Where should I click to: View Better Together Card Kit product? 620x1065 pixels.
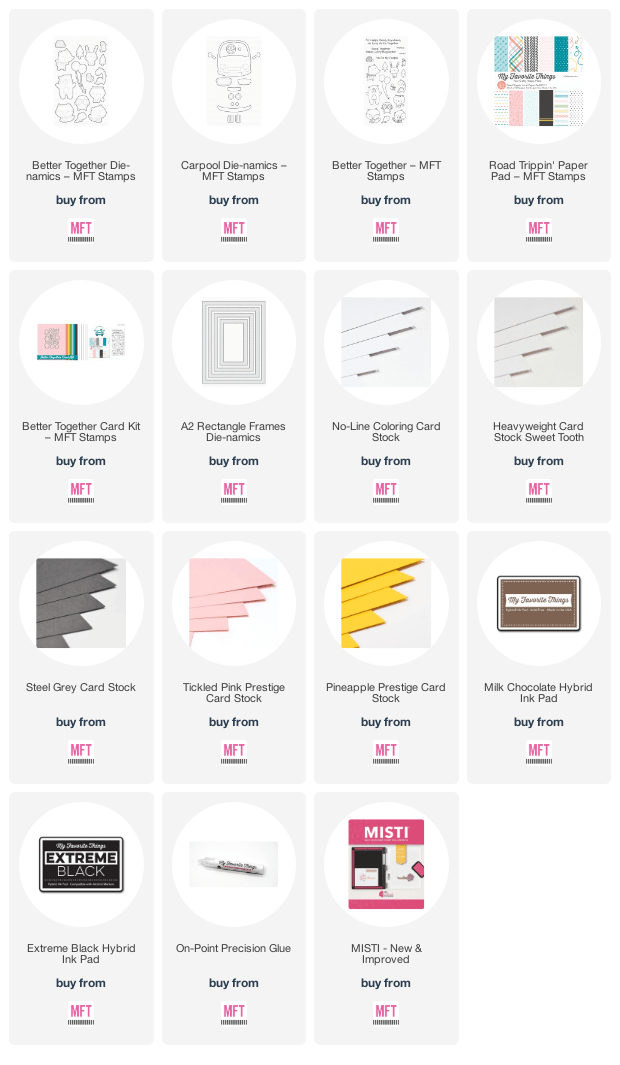pyautogui.click(x=81, y=342)
